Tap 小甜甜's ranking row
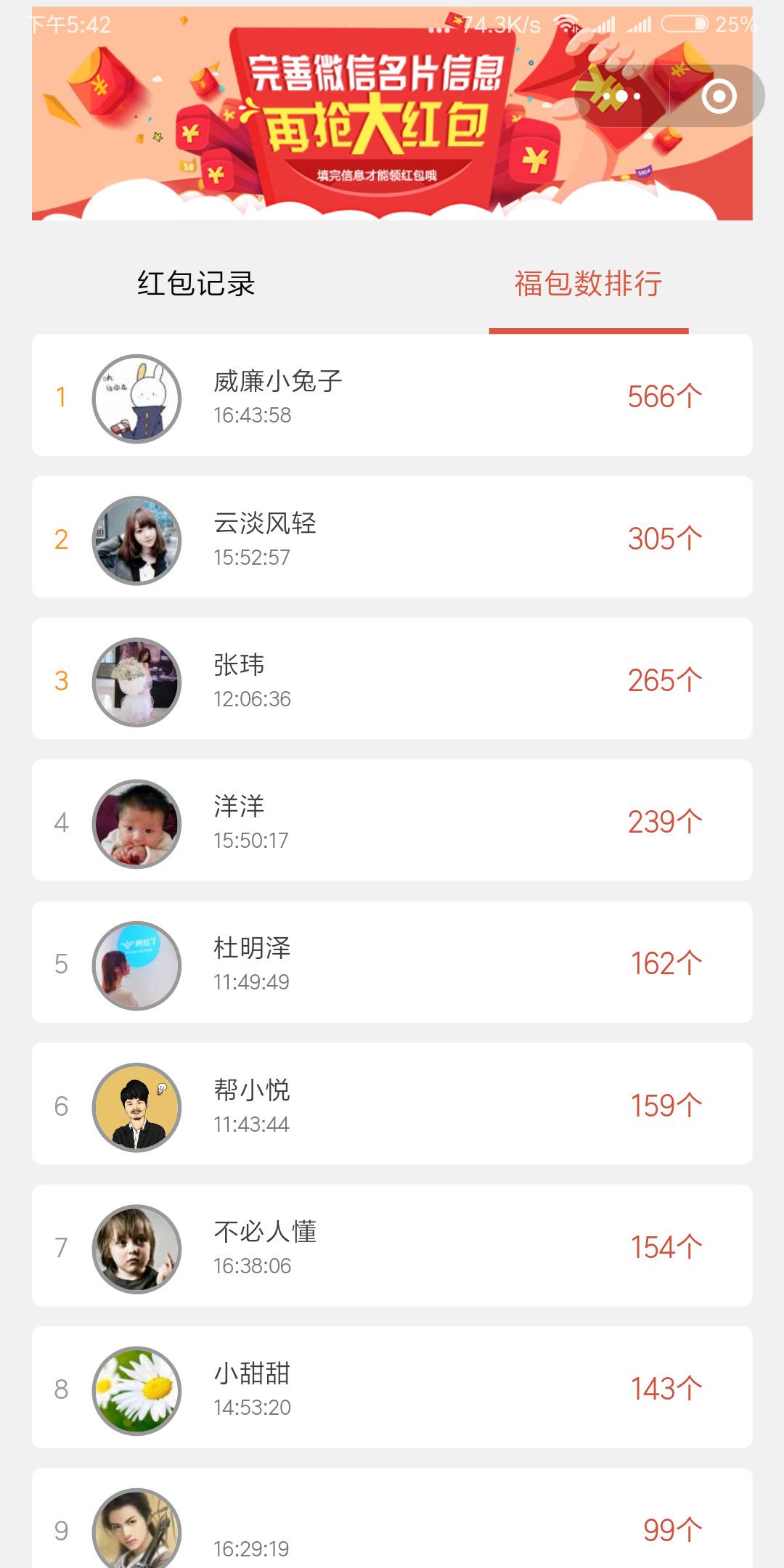Viewport: 784px width, 1568px height. click(x=392, y=1387)
